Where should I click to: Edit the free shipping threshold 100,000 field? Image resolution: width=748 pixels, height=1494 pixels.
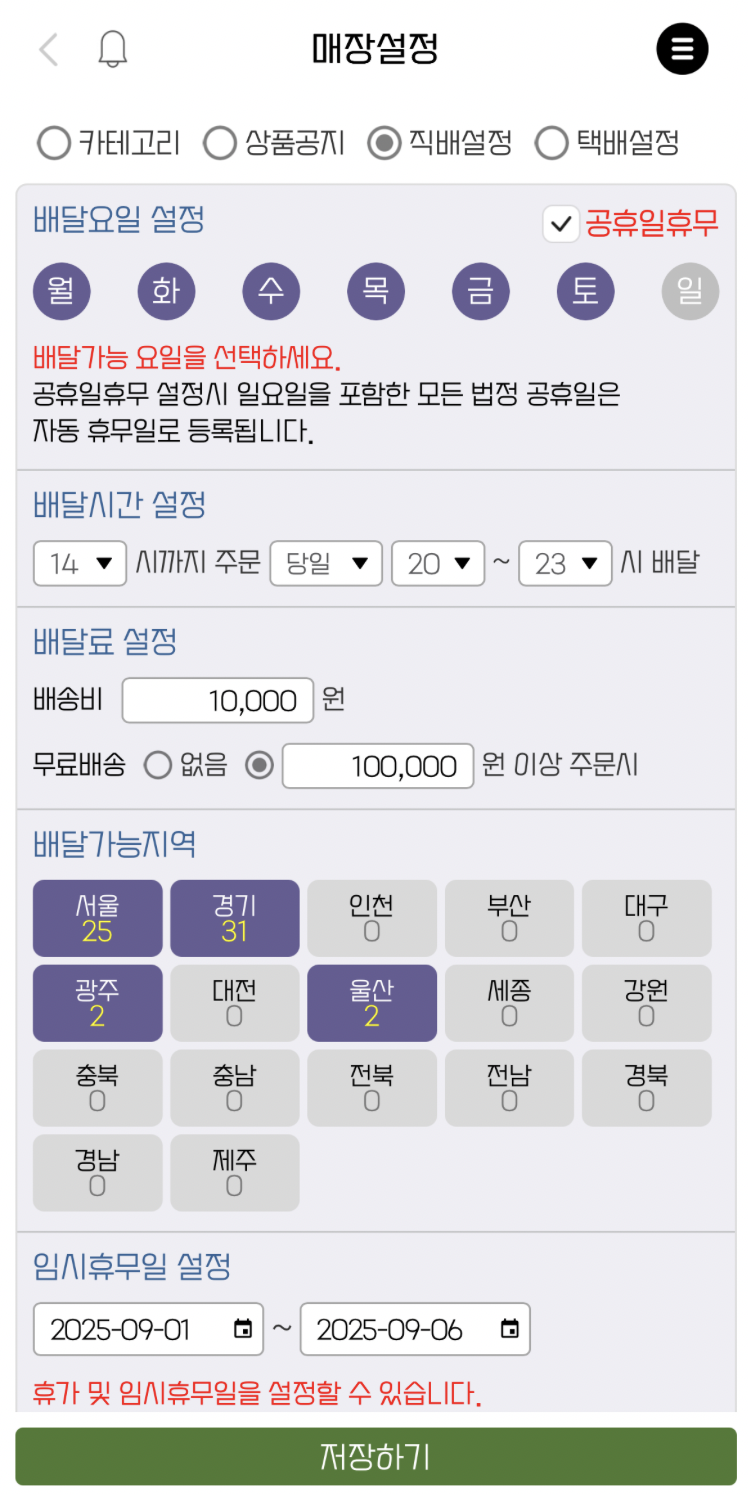378,766
